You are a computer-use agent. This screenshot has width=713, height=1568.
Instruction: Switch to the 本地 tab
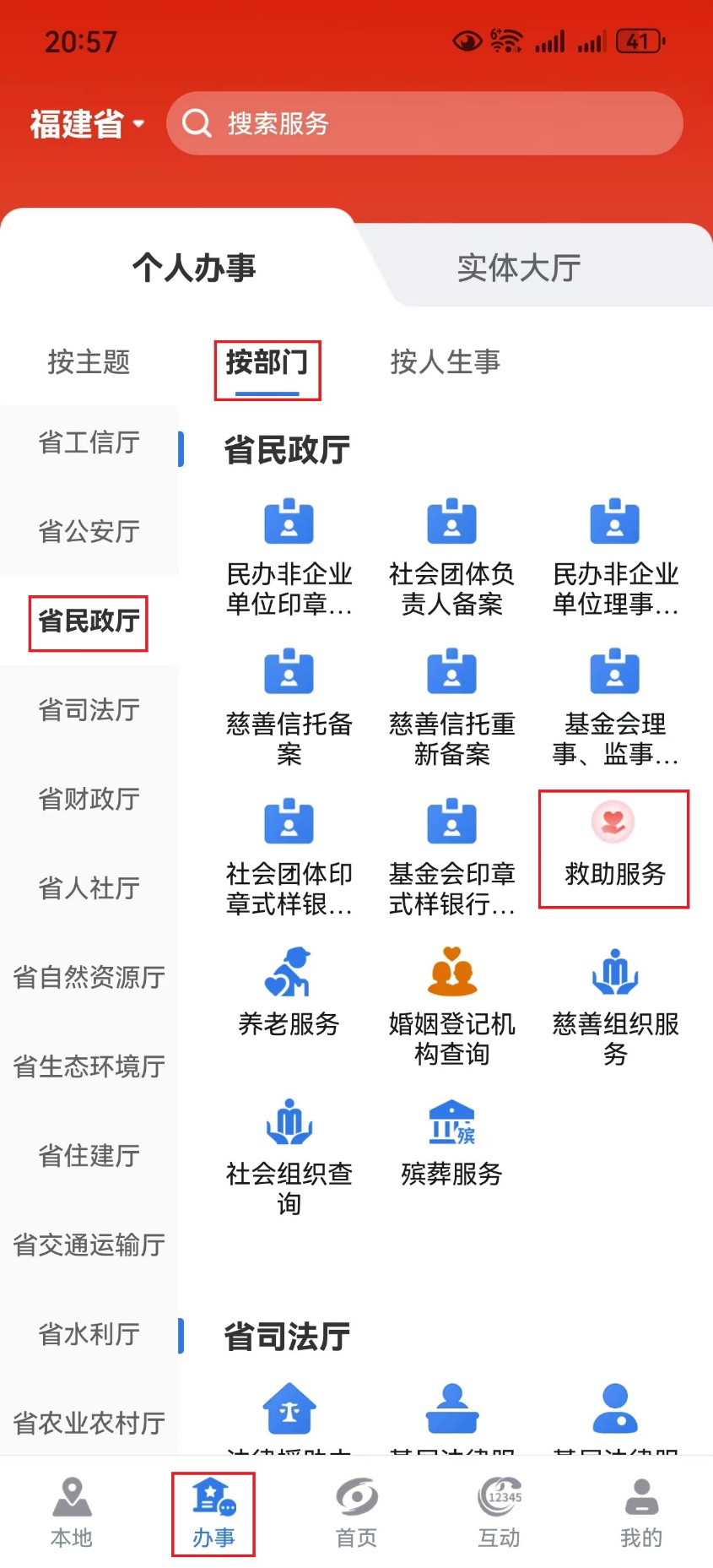point(72,1513)
